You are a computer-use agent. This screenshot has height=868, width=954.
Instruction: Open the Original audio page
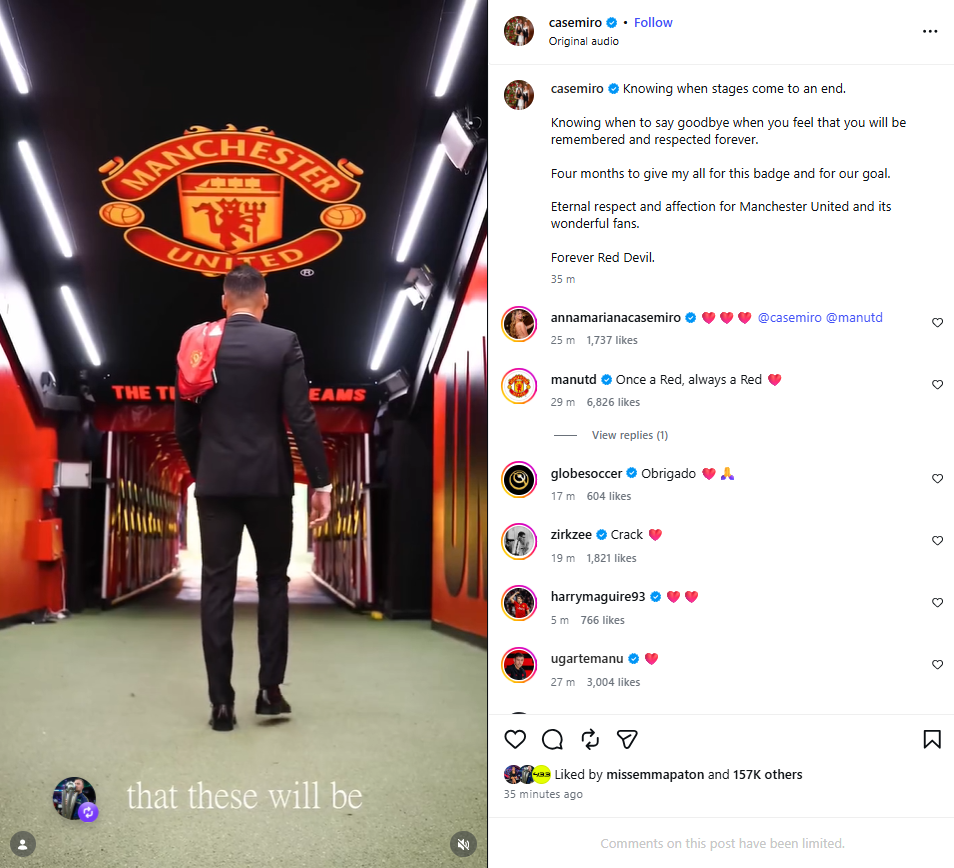tap(583, 42)
